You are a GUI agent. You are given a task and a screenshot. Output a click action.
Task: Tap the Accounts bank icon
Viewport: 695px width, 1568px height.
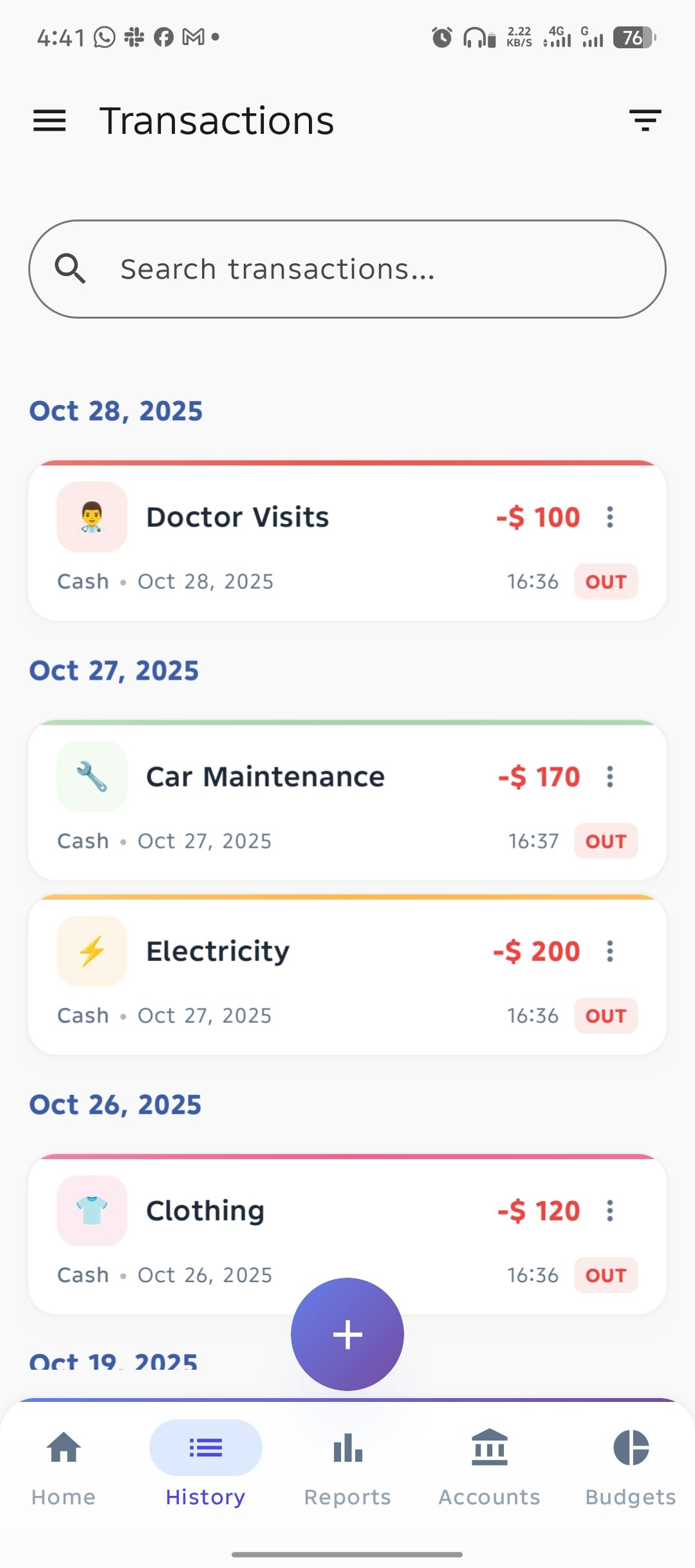(489, 1448)
